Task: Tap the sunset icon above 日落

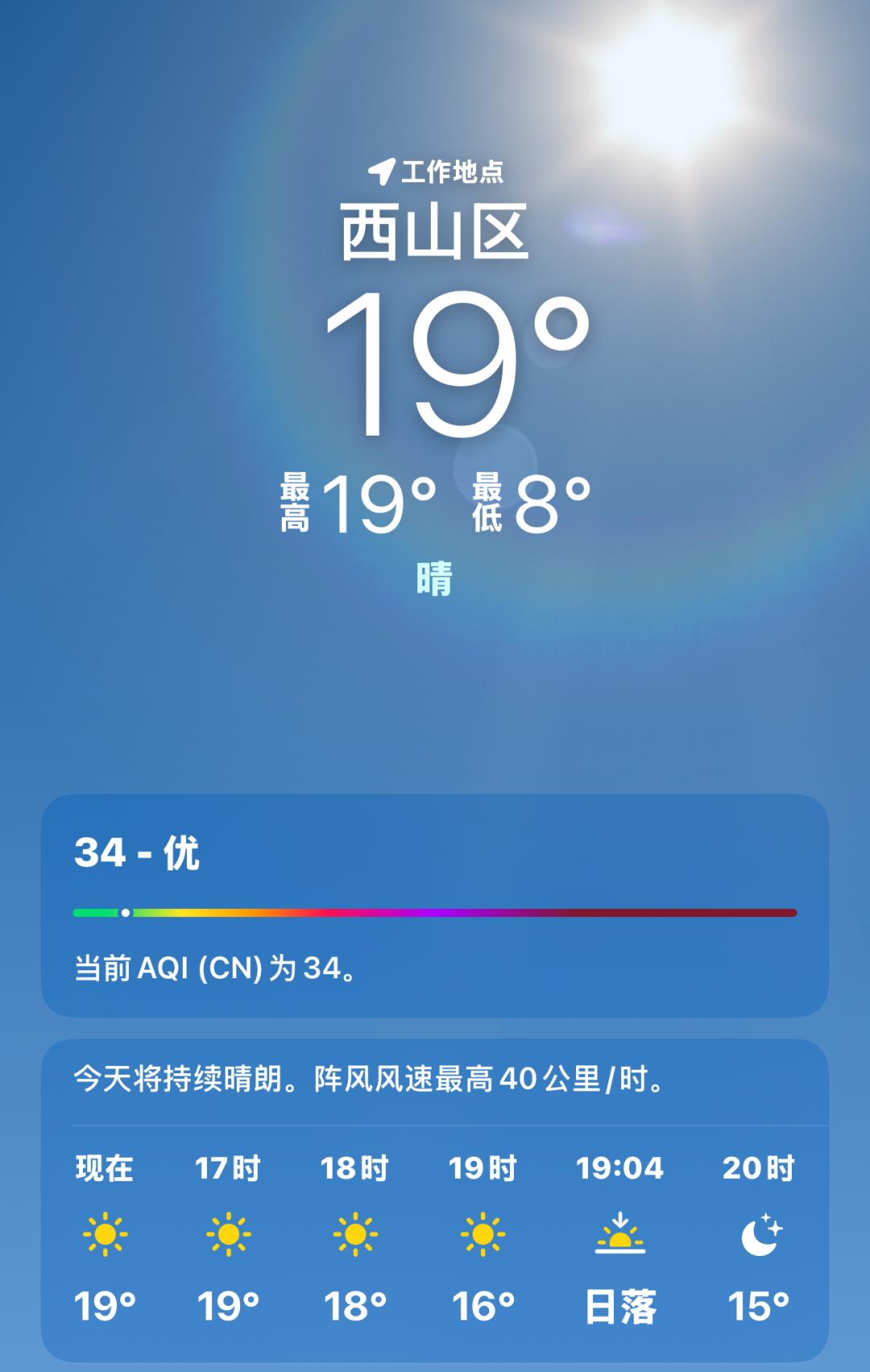Action: 619,1234
